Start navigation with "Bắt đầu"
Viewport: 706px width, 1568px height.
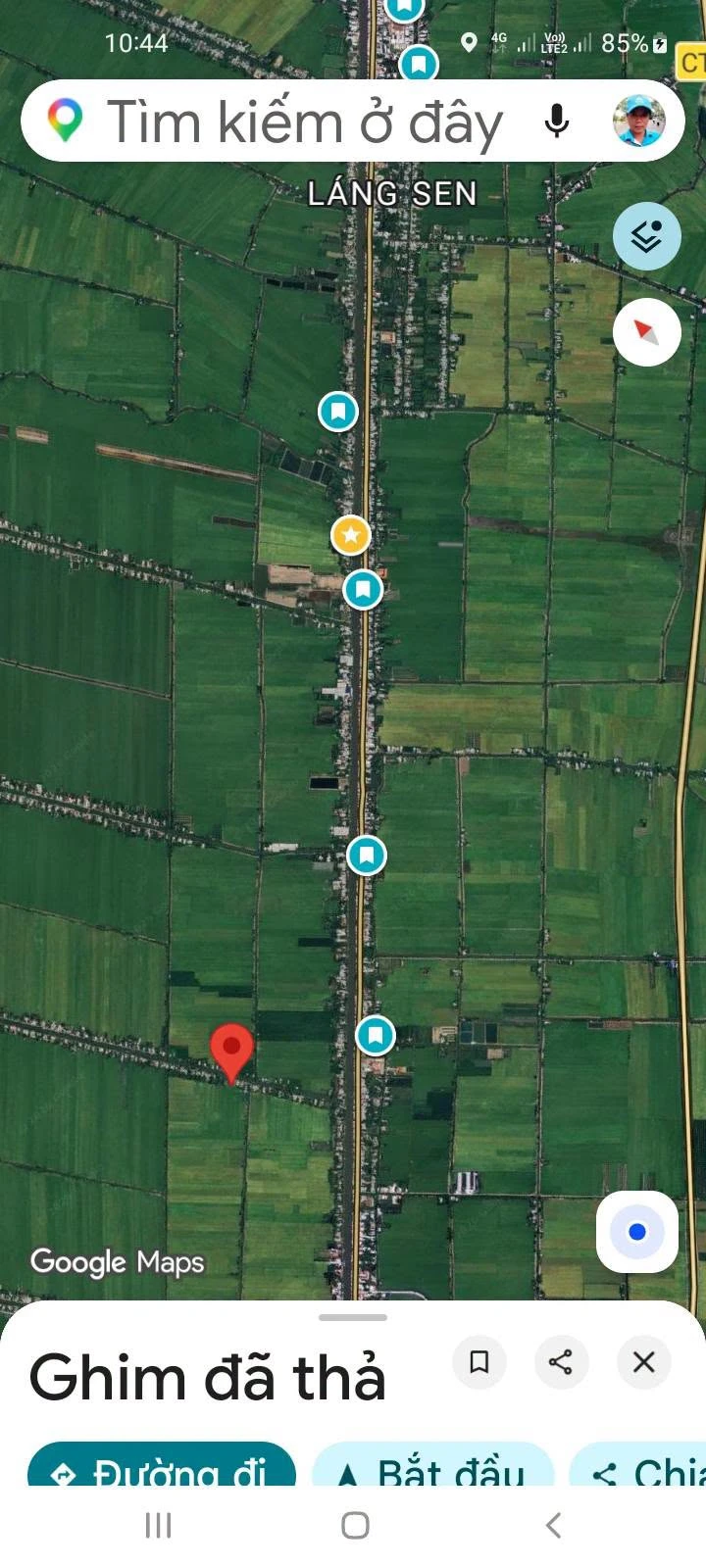click(x=433, y=1466)
